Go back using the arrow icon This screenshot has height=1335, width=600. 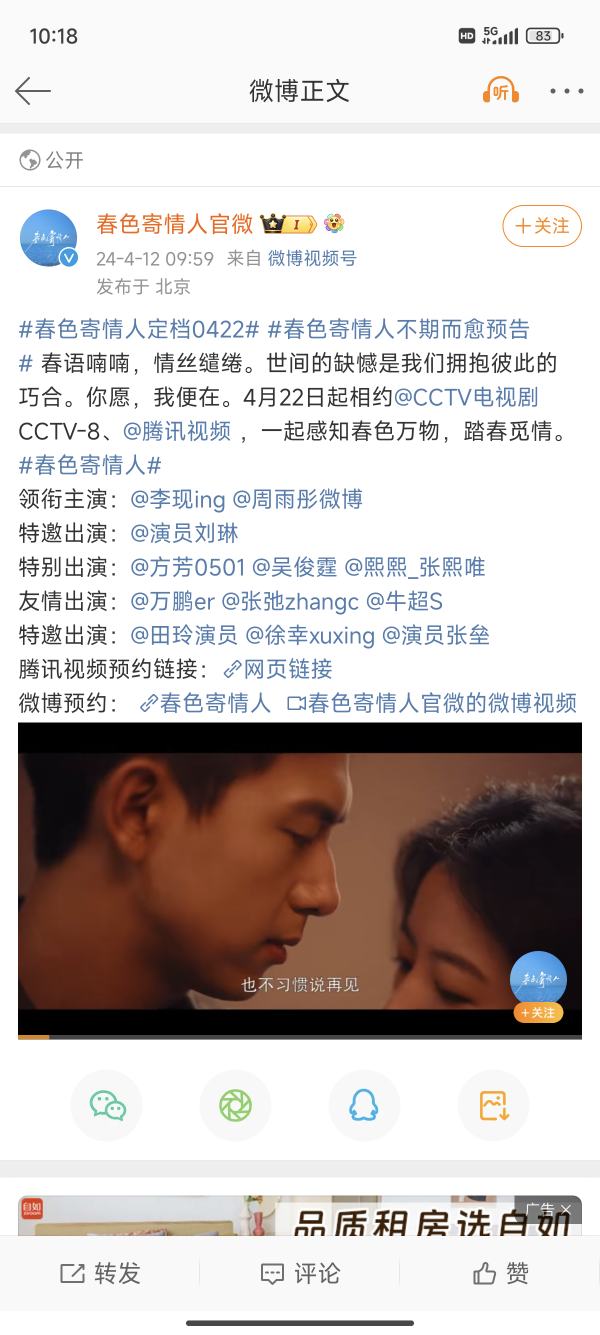33,91
